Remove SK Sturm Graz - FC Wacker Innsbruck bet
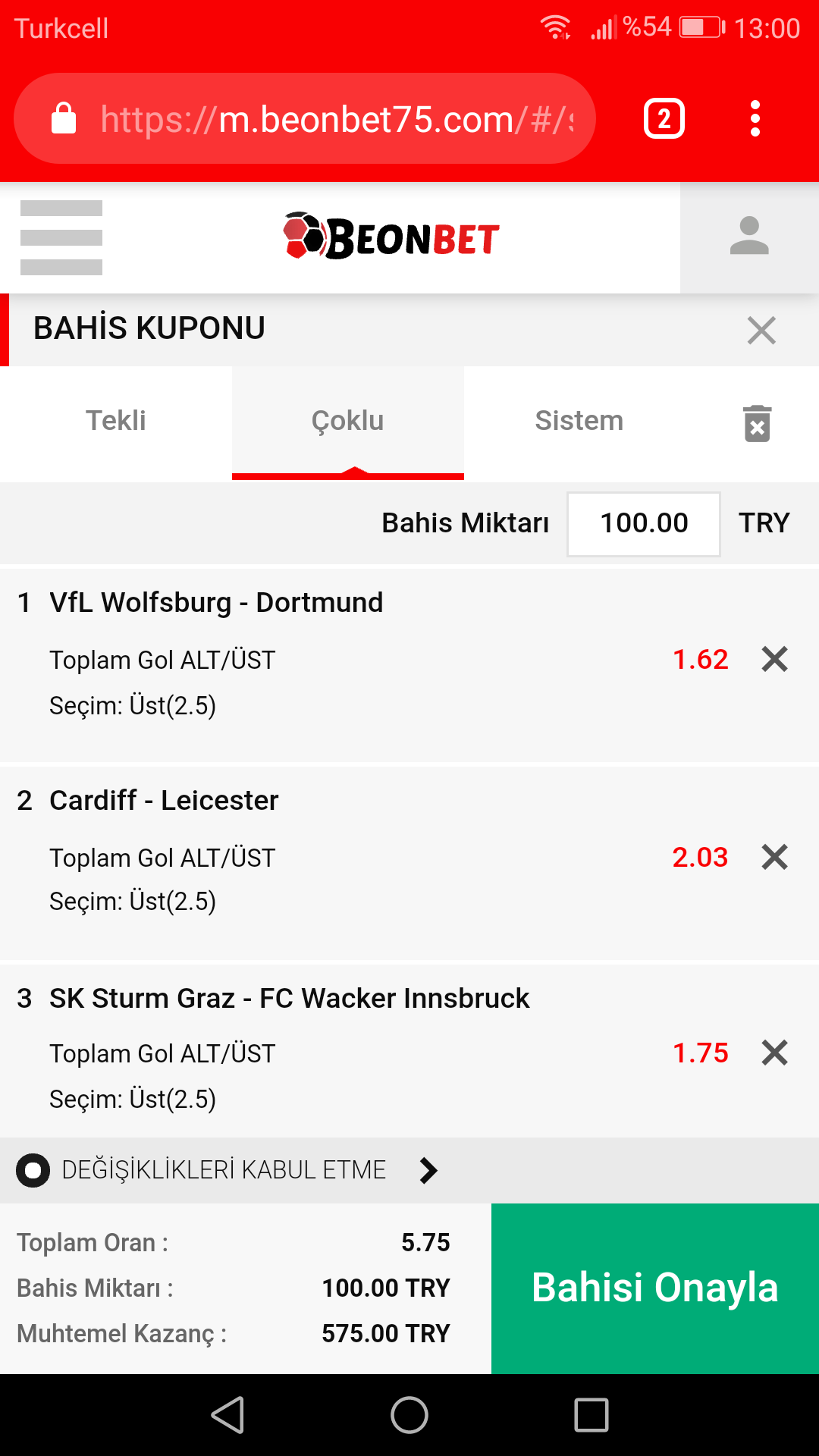 click(774, 1053)
